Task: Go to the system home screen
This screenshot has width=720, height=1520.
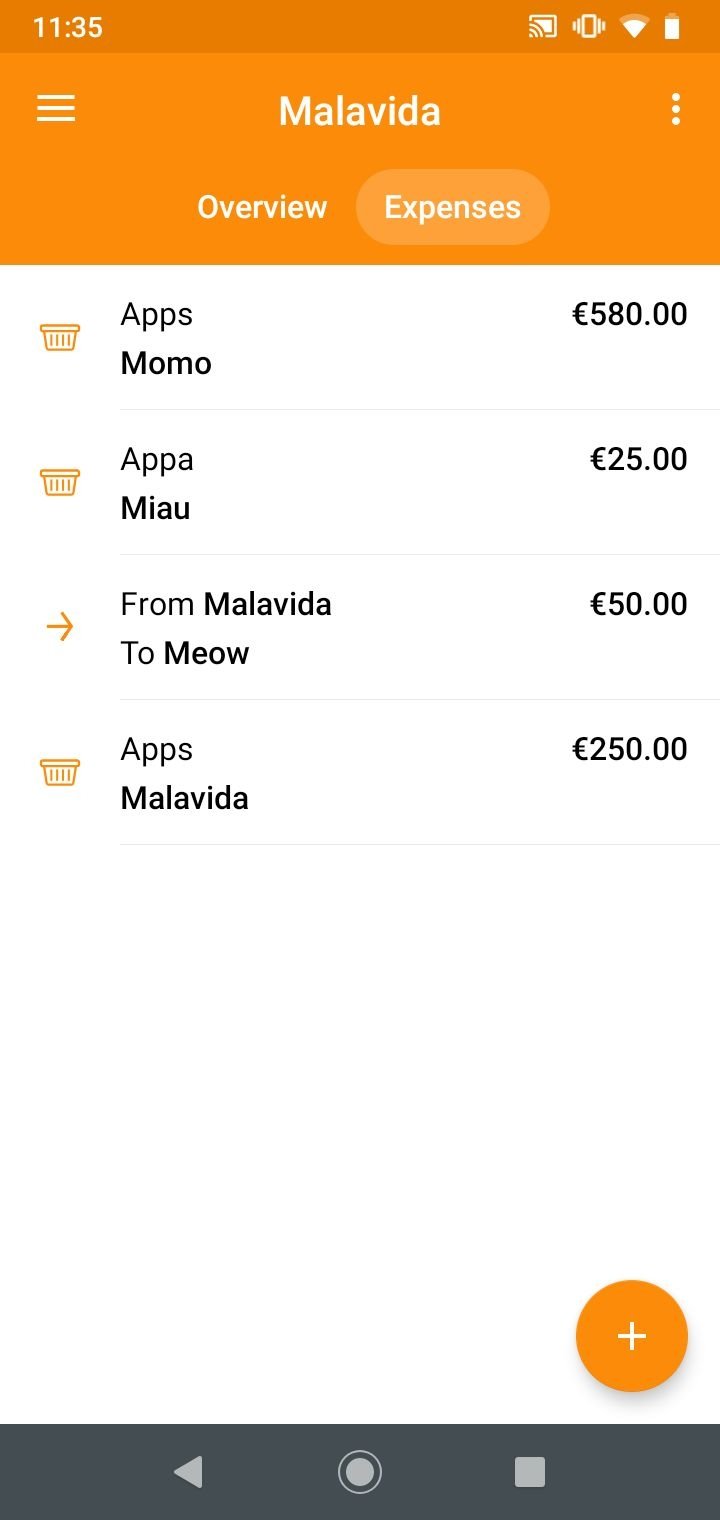Action: point(360,1472)
